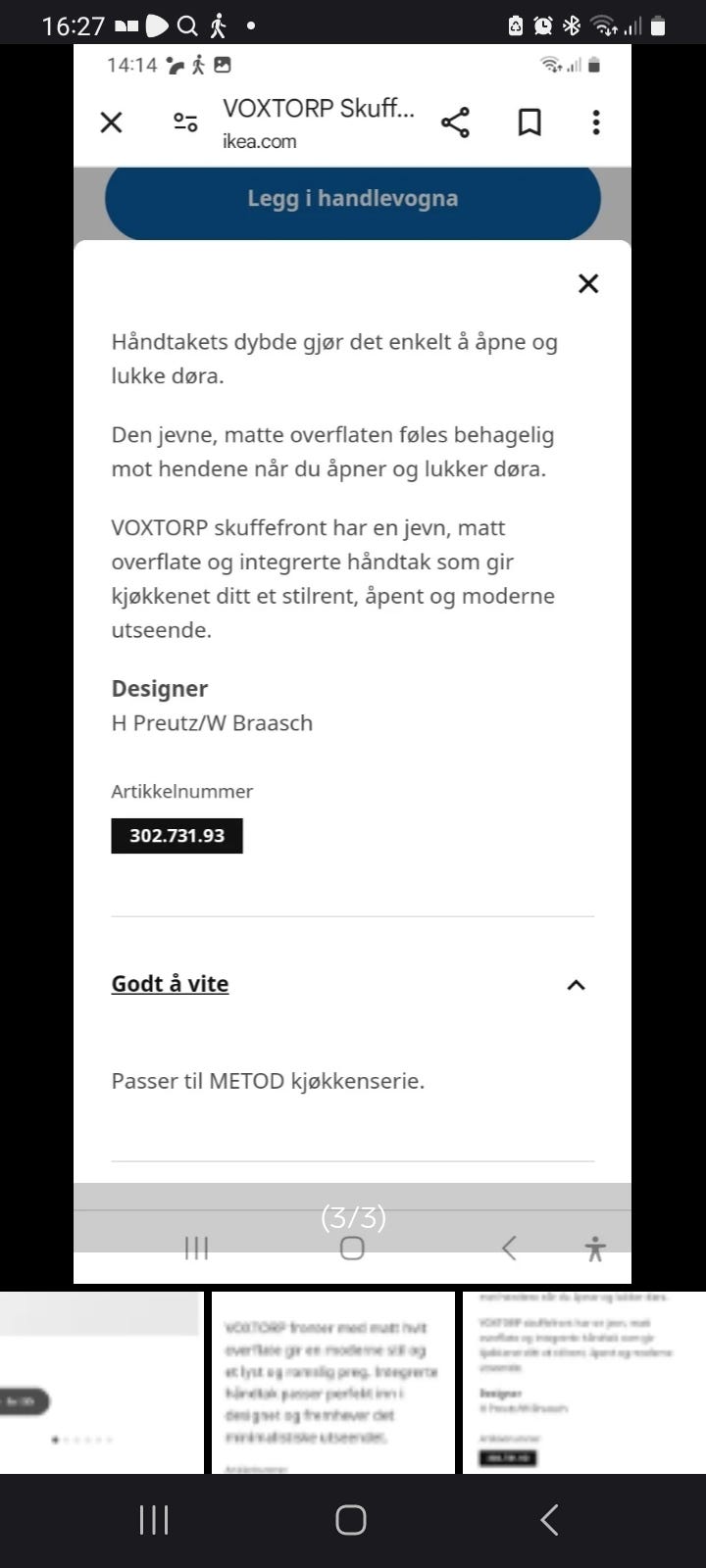Collapse the 'Godt å vite' section

(x=577, y=985)
